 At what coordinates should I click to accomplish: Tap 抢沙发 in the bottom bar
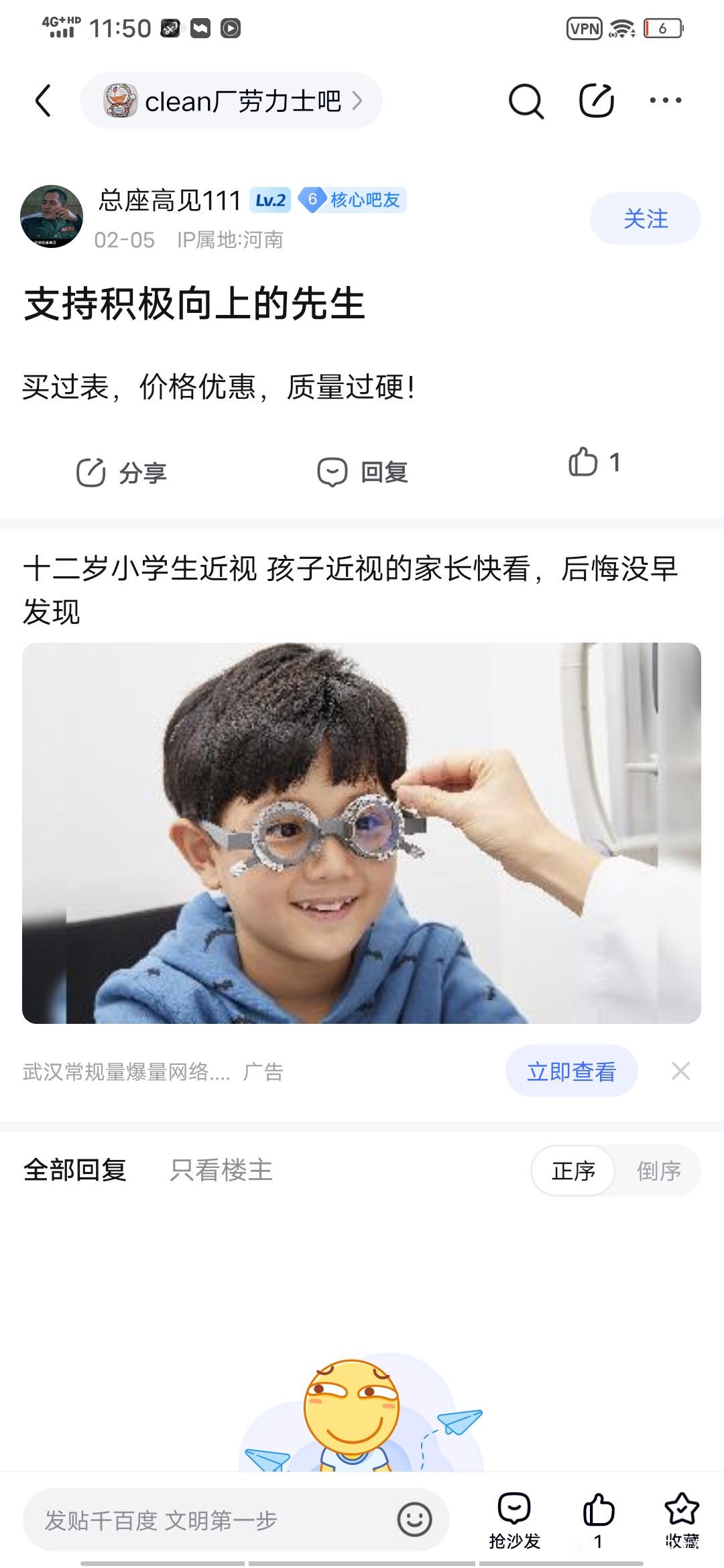click(x=514, y=1521)
